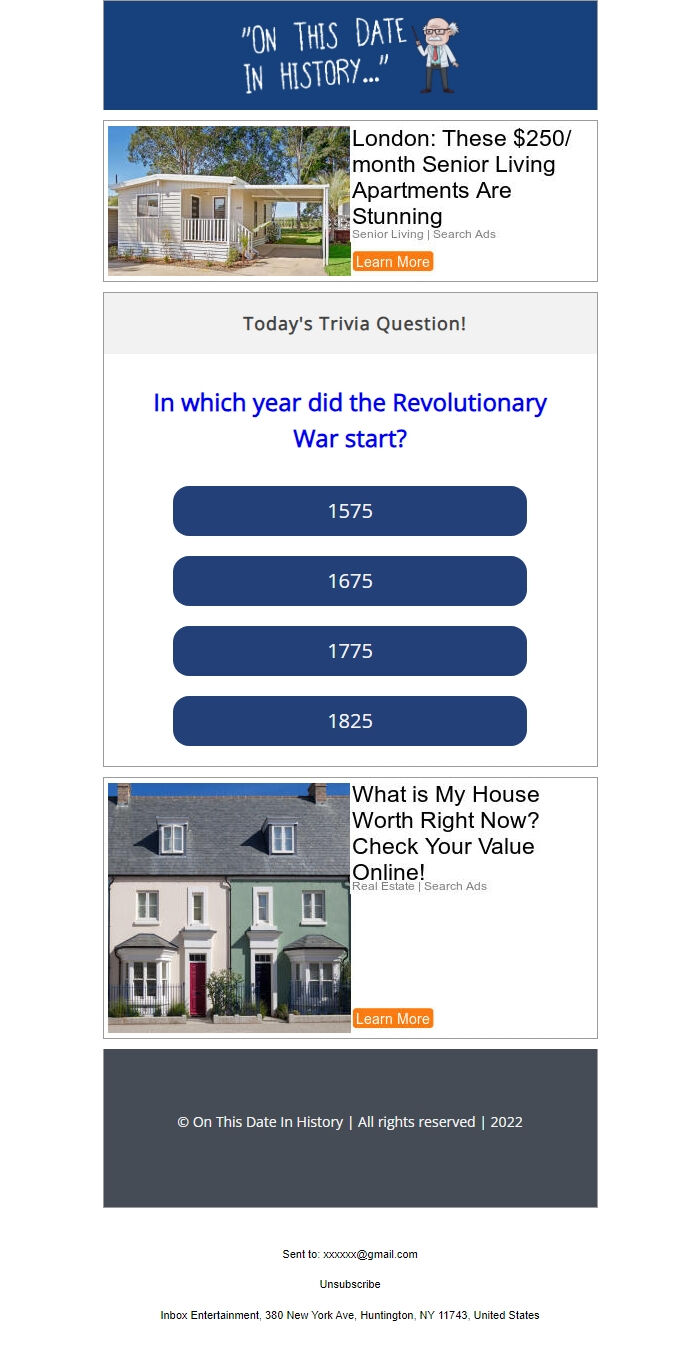Choose 1675 as the answer
This screenshot has width=700, height=1362.
coord(349,581)
